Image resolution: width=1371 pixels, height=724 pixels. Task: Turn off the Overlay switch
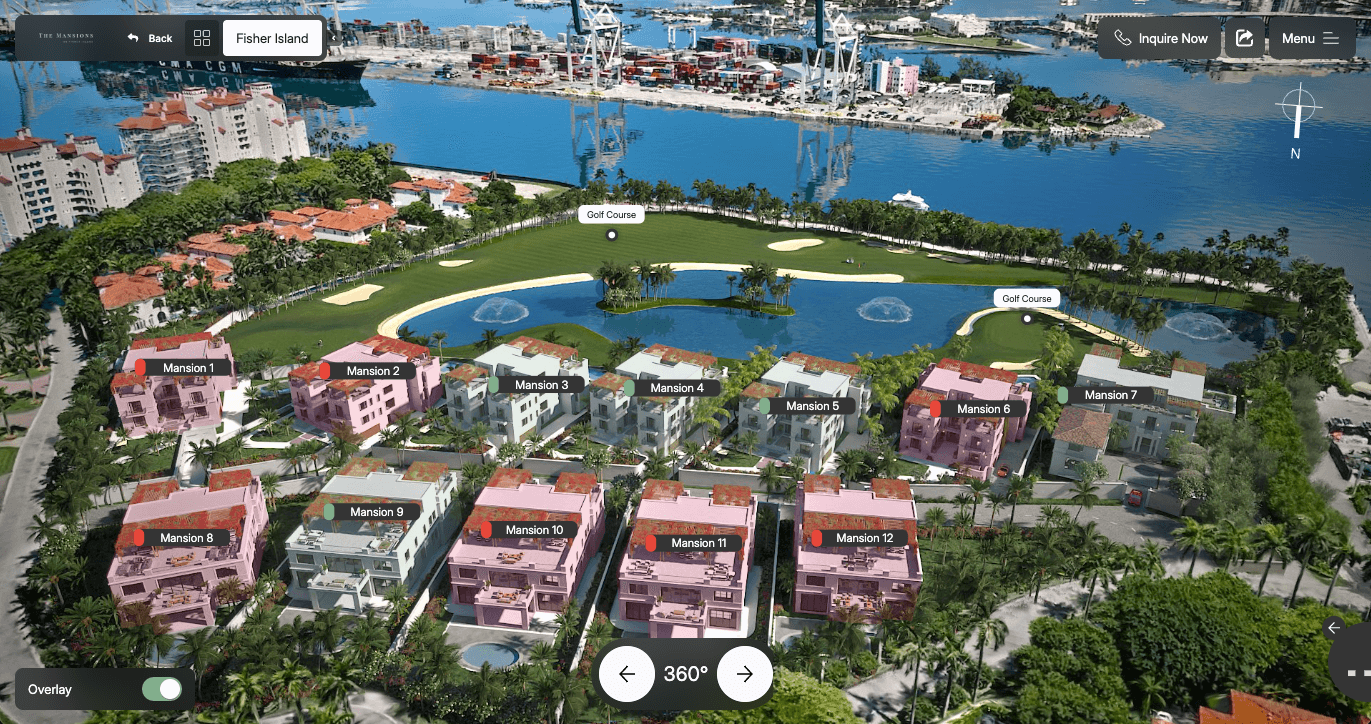point(161,689)
